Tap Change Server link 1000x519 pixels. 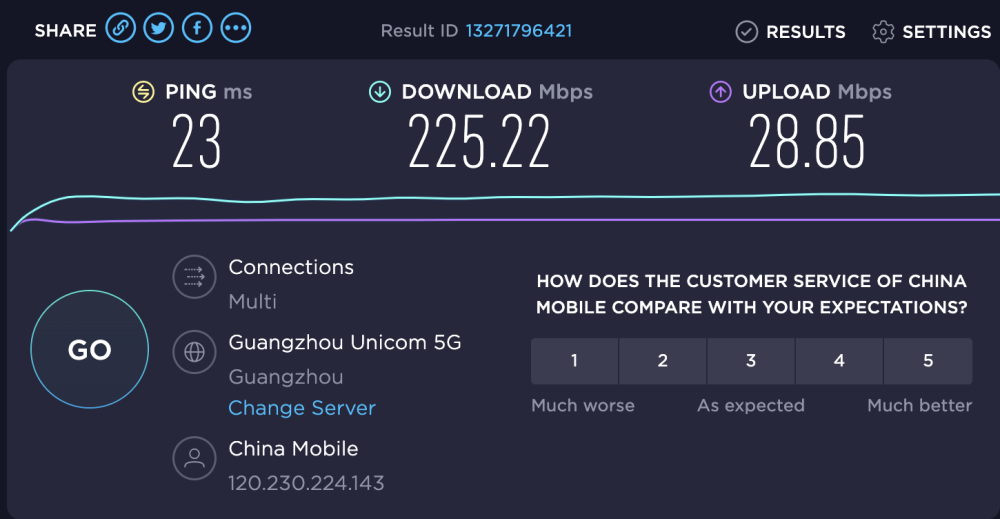click(302, 408)
